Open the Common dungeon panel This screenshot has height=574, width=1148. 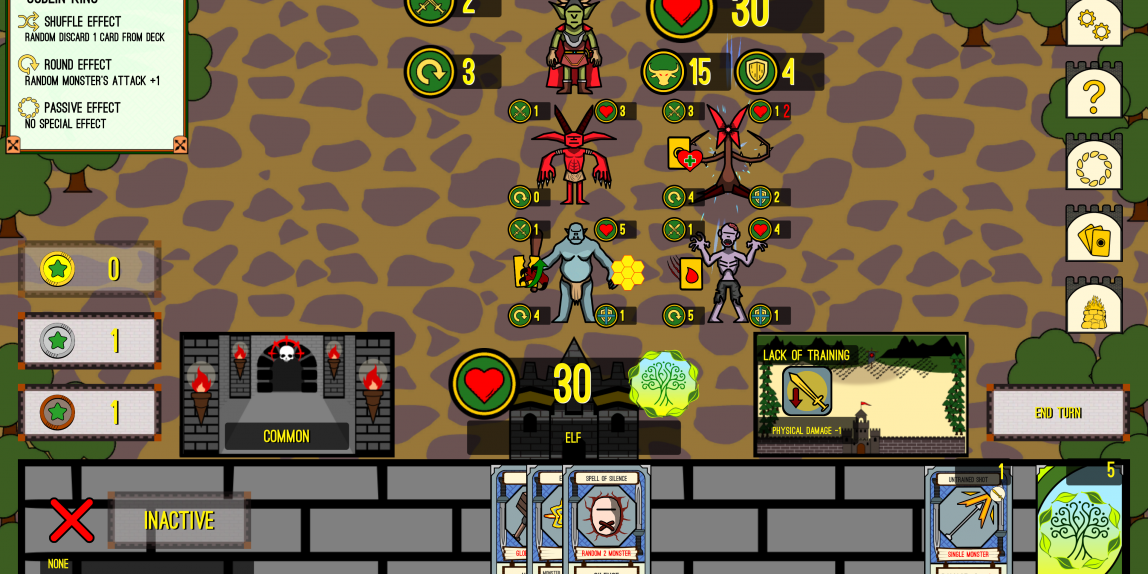click(287, 394)
